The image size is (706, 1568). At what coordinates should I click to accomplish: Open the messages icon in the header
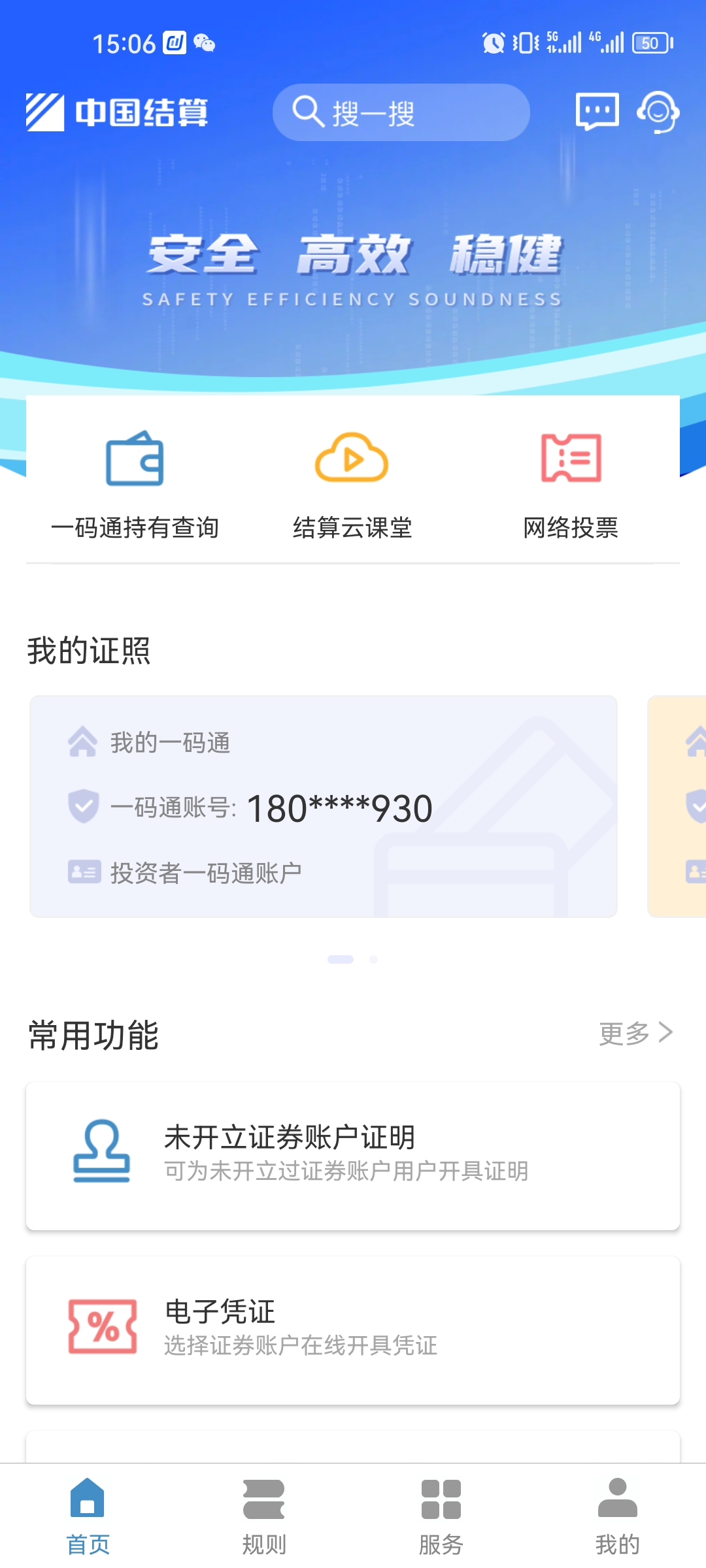click(597, 112)
